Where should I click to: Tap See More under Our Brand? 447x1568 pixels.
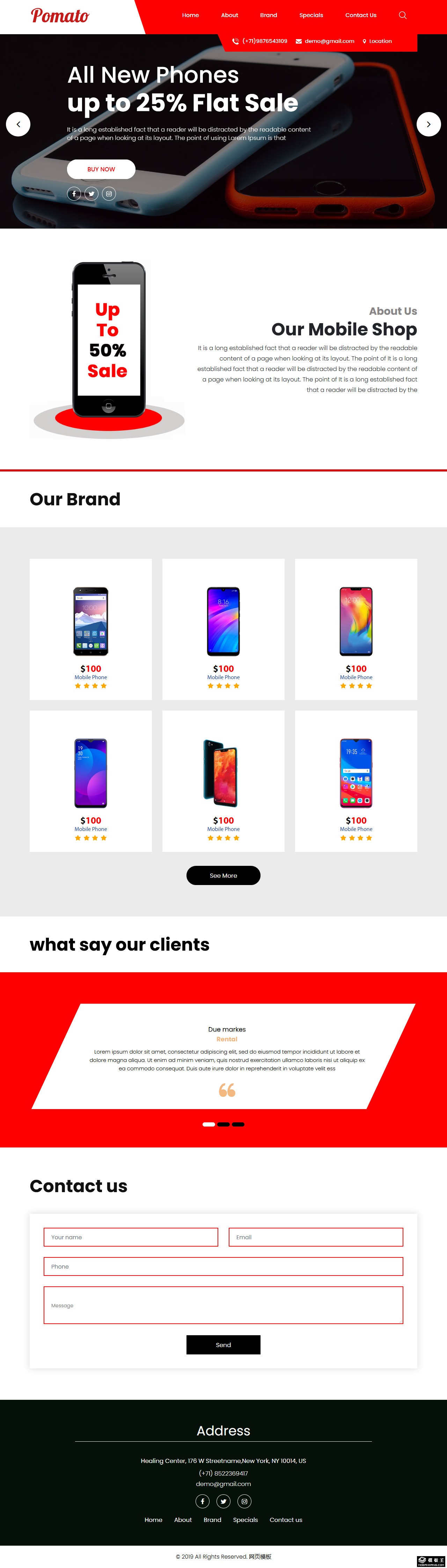[x=223, y=875]
